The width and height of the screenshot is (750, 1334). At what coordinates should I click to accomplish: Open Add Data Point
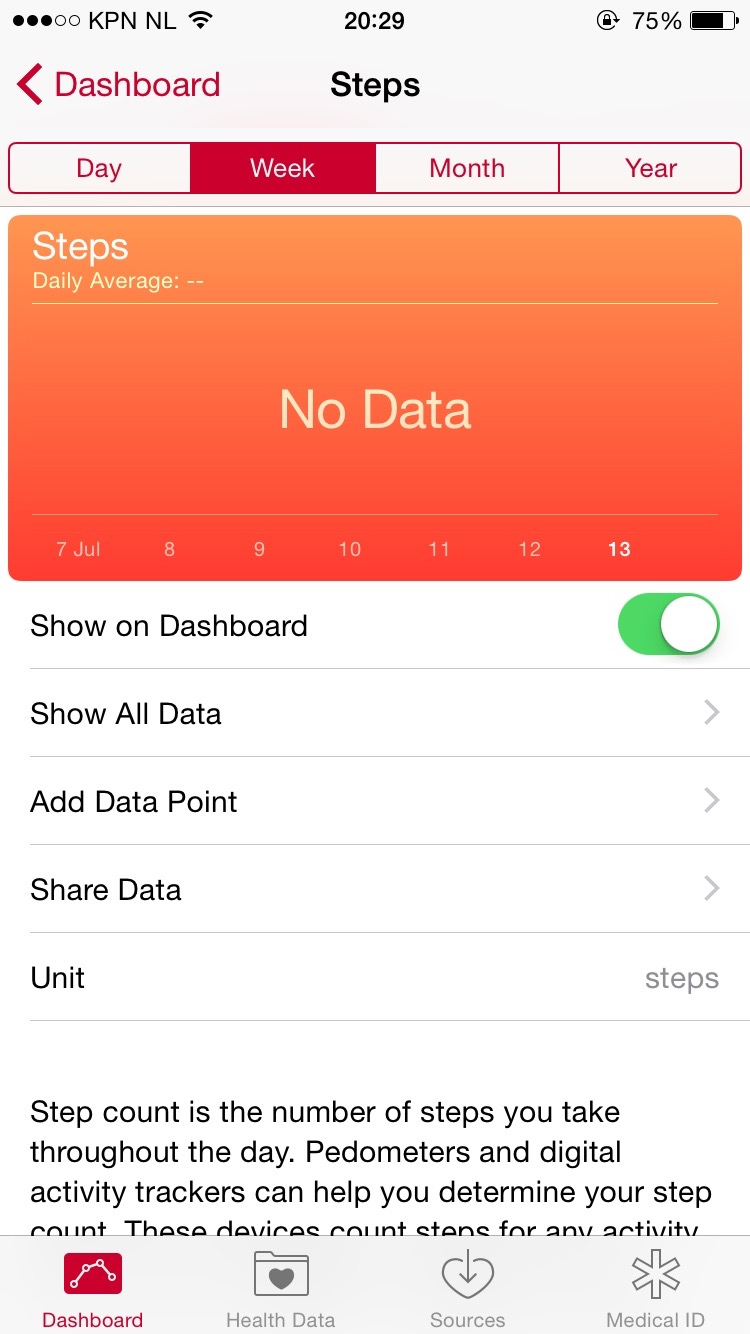coord(375,801)
